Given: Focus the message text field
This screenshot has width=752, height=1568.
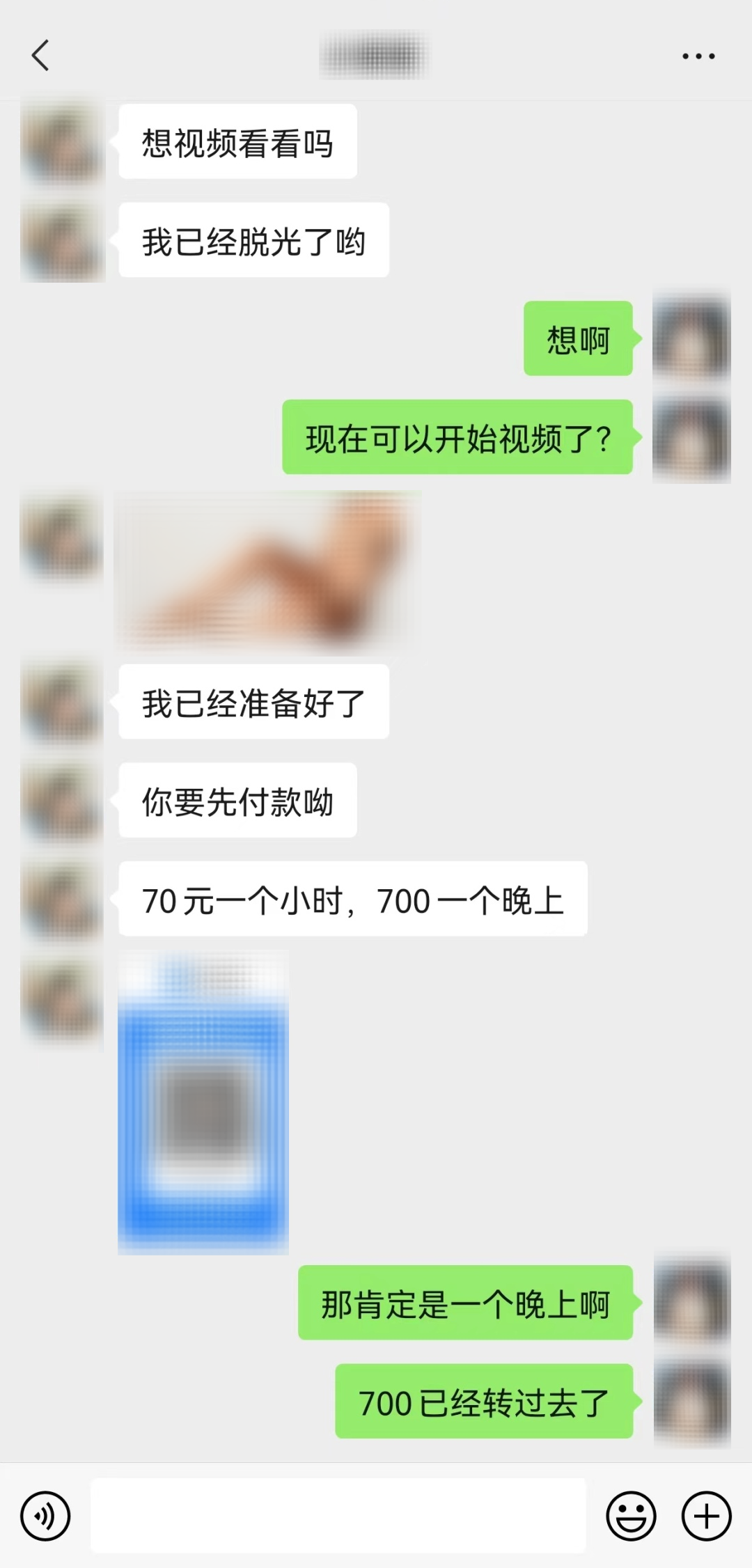Looking at the screenshot, I should [x=338, y=1516].
